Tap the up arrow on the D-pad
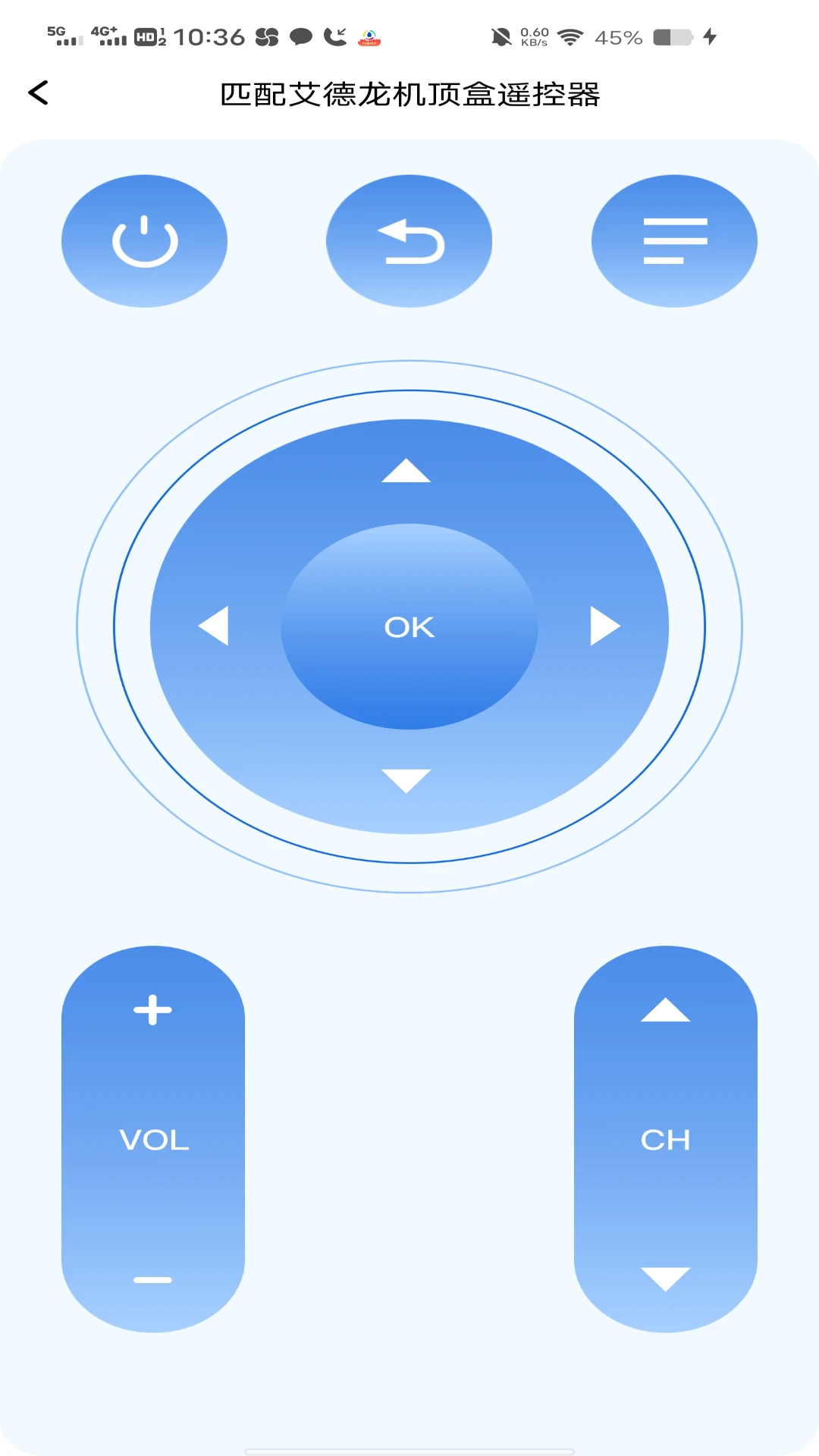 tap(406, 471)
